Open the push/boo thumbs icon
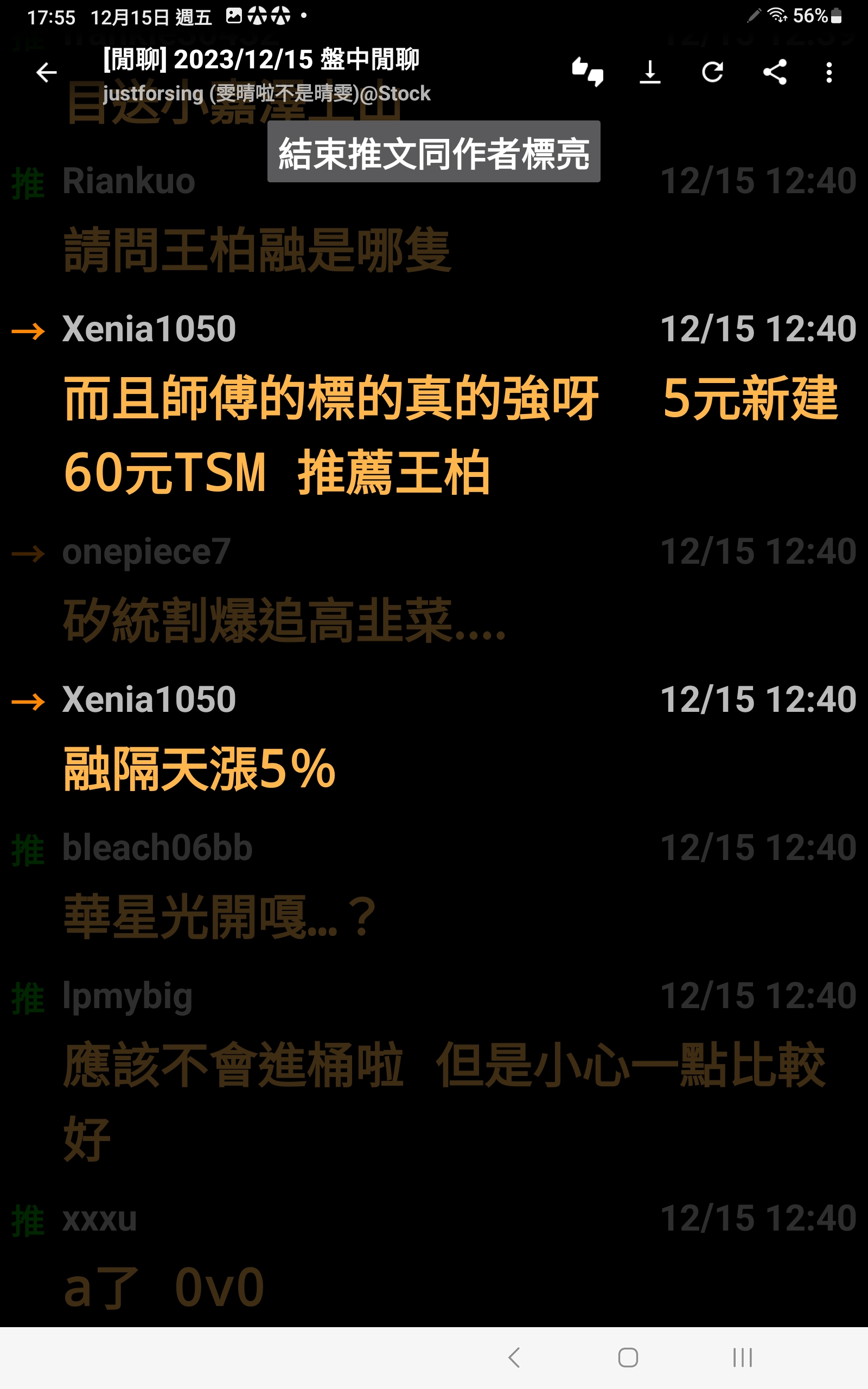The image size is (868, 1389). (x=588, y=72)
